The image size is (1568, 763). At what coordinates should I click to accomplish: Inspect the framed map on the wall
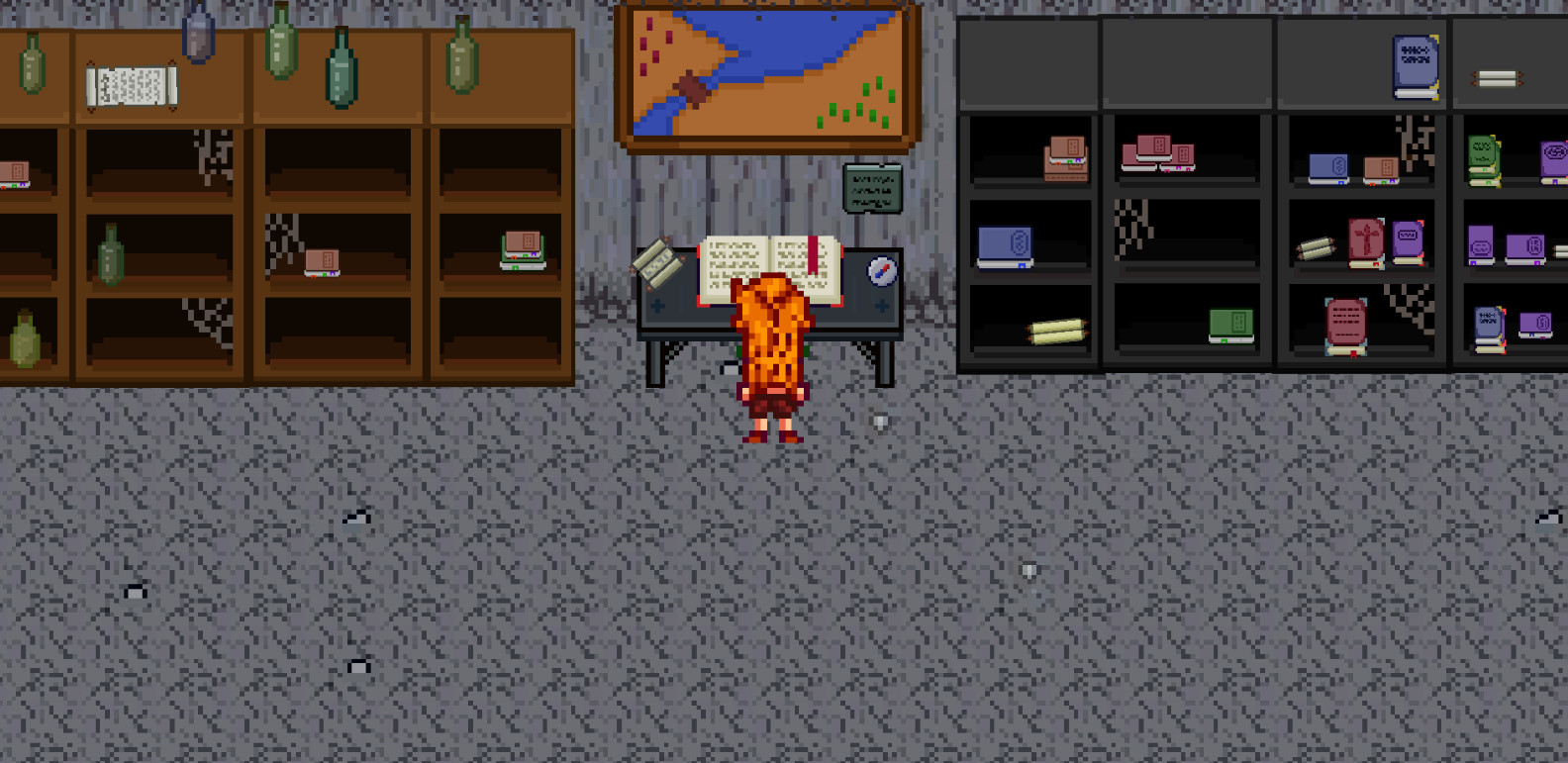pyautogui.click(x=767, y=76)
